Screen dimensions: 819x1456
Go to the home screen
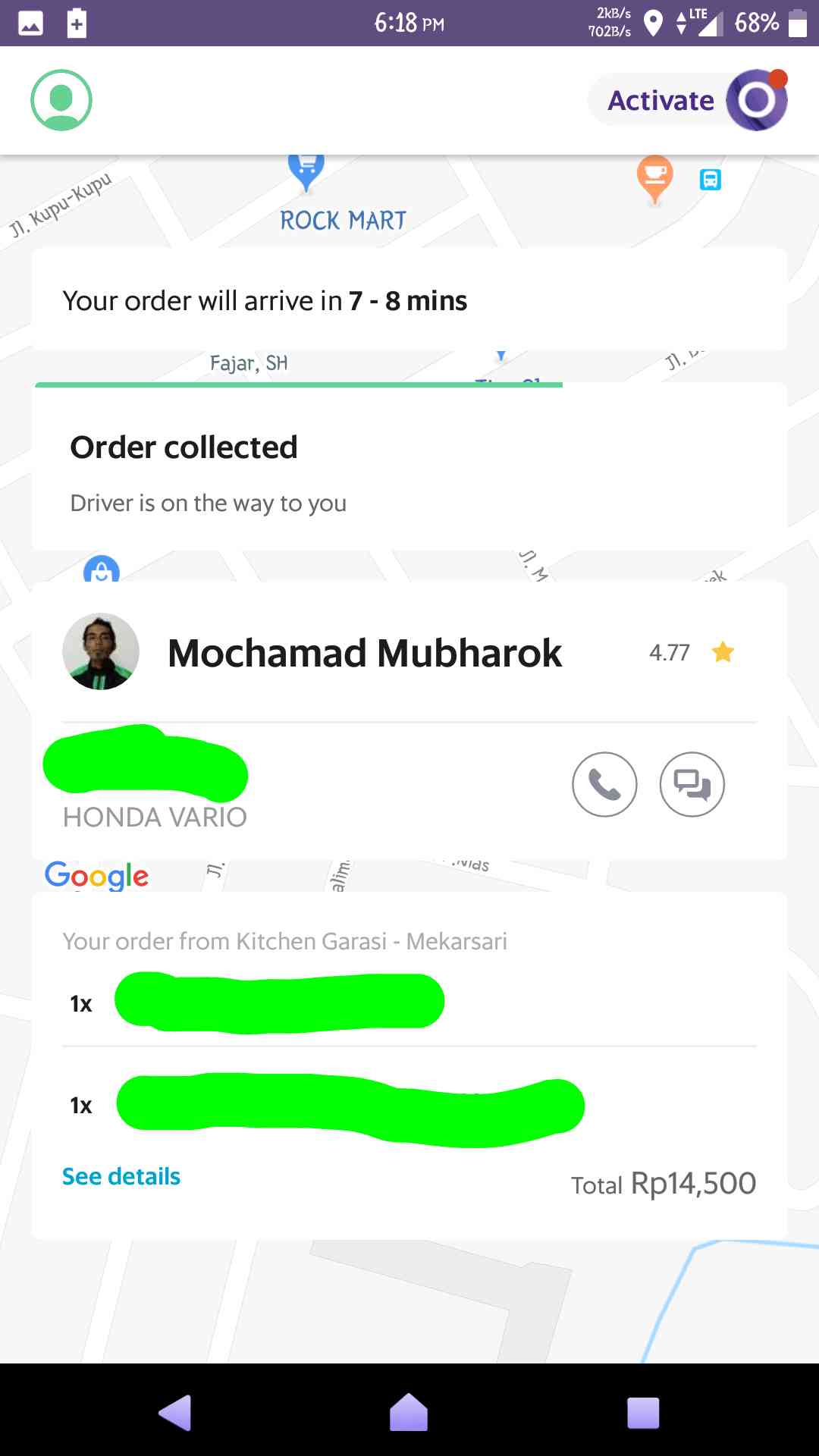point(409,1412)
